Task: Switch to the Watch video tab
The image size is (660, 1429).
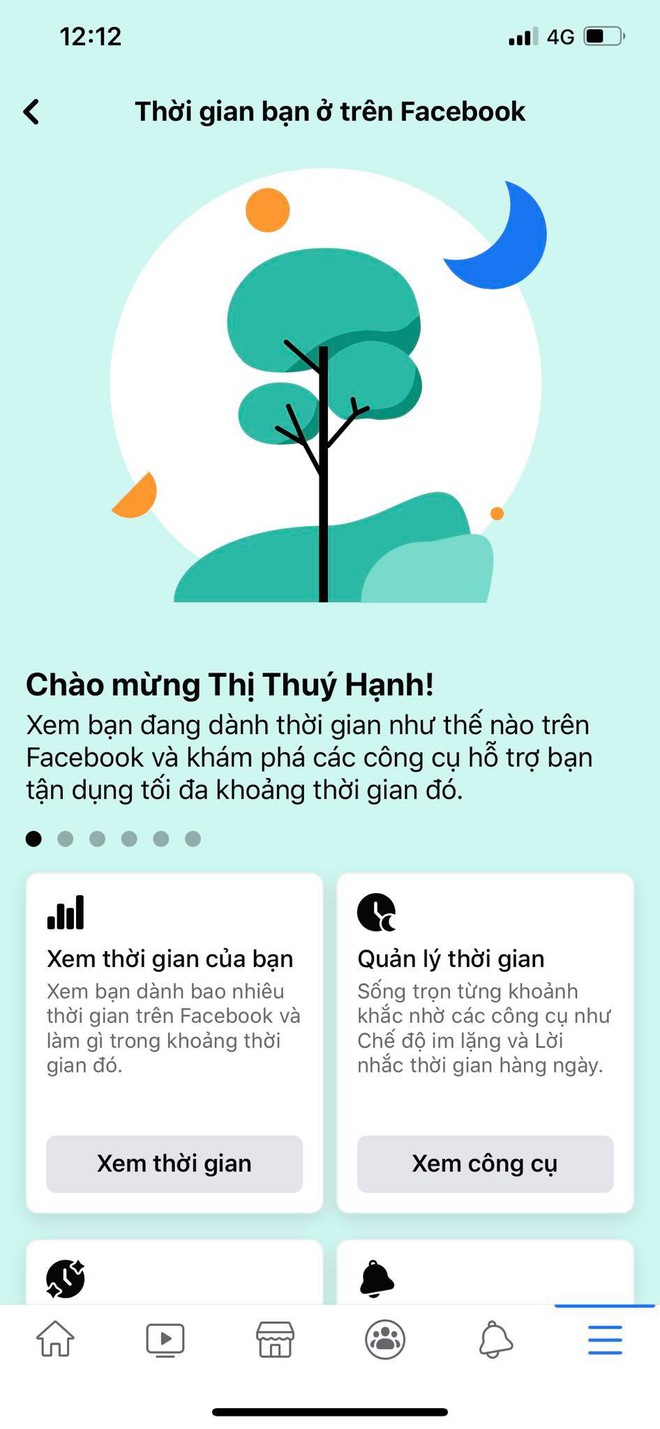Action: coord(165,1339)
